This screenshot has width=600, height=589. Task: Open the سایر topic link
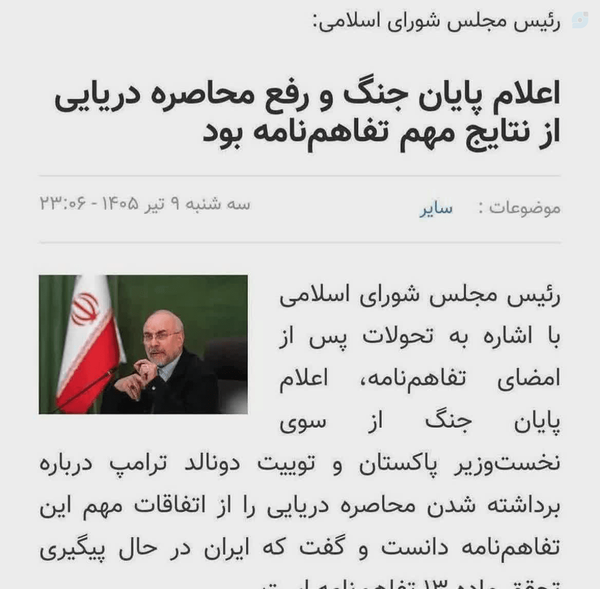(x=436, y=209)
